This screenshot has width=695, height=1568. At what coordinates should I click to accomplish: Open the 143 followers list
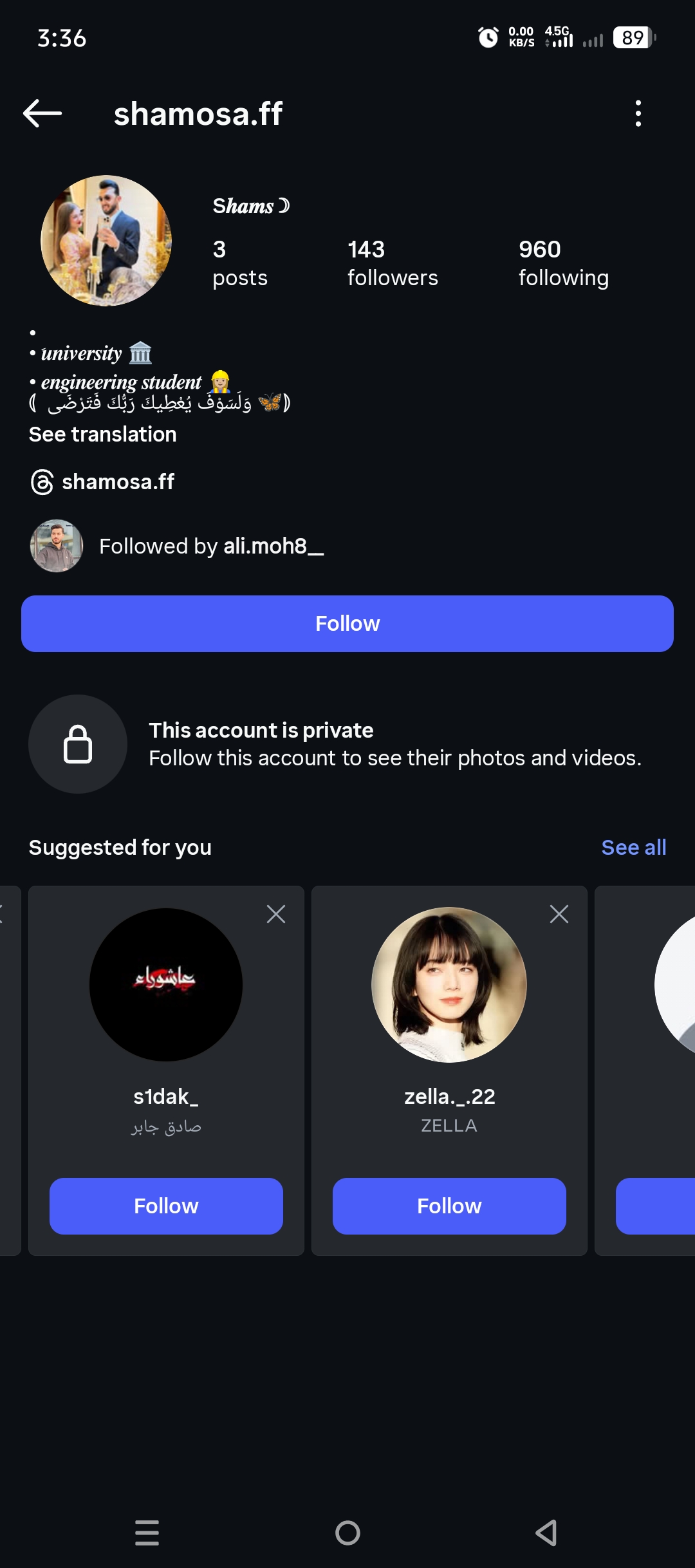[392, 263]
